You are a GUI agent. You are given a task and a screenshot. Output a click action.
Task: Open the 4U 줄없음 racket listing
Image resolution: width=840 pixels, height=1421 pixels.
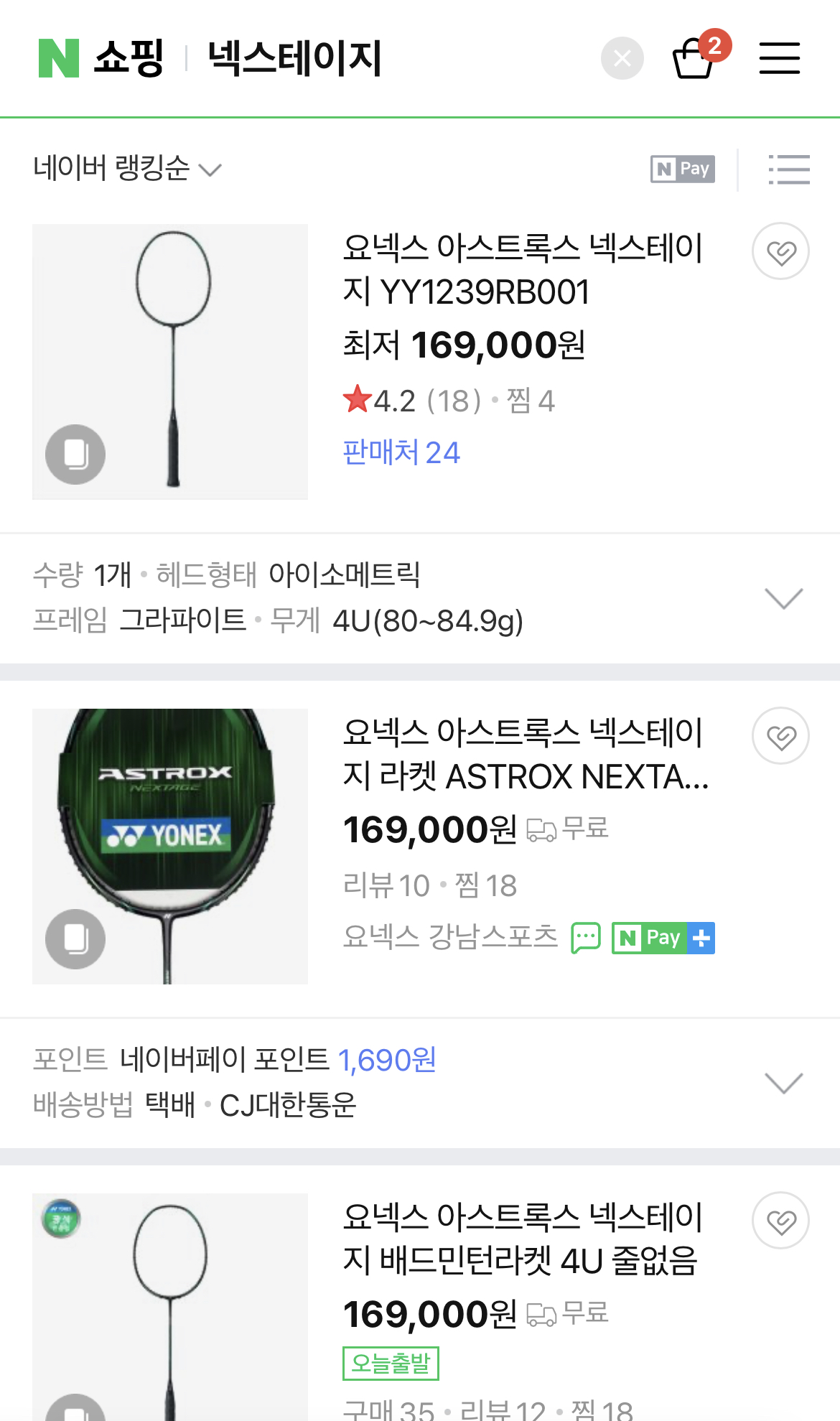click(523, 1239)
